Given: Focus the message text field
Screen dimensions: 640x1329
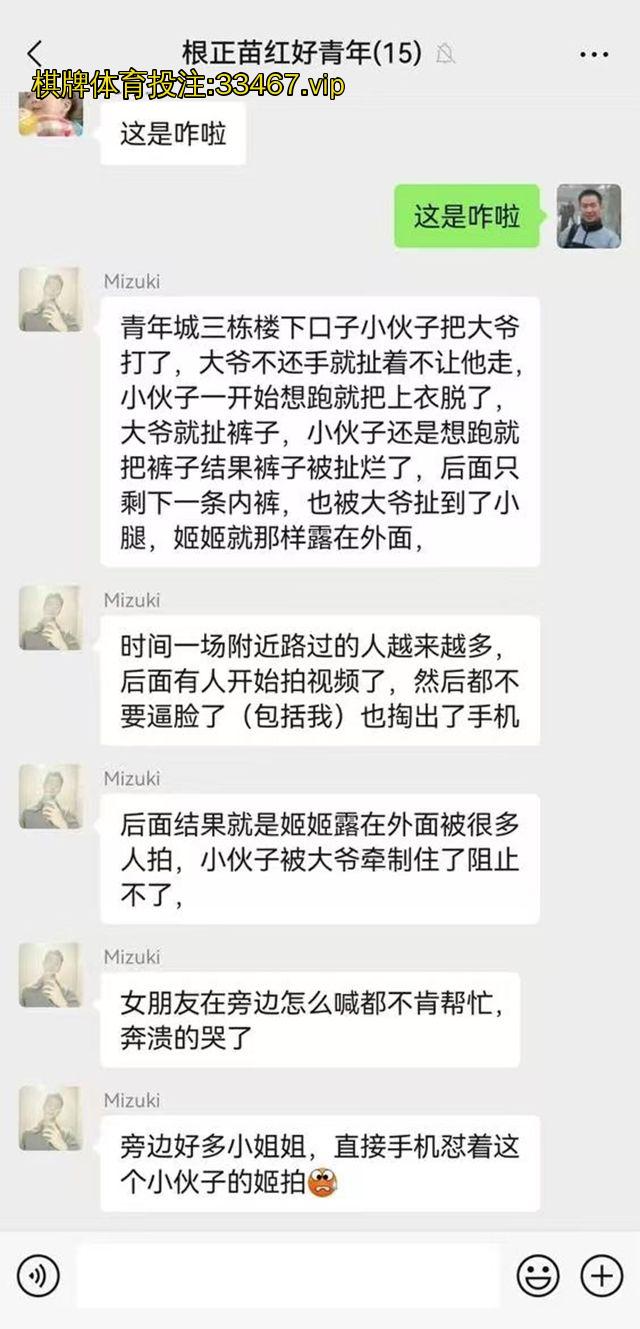Looking at the screenshot, I should click(288, 1276).
